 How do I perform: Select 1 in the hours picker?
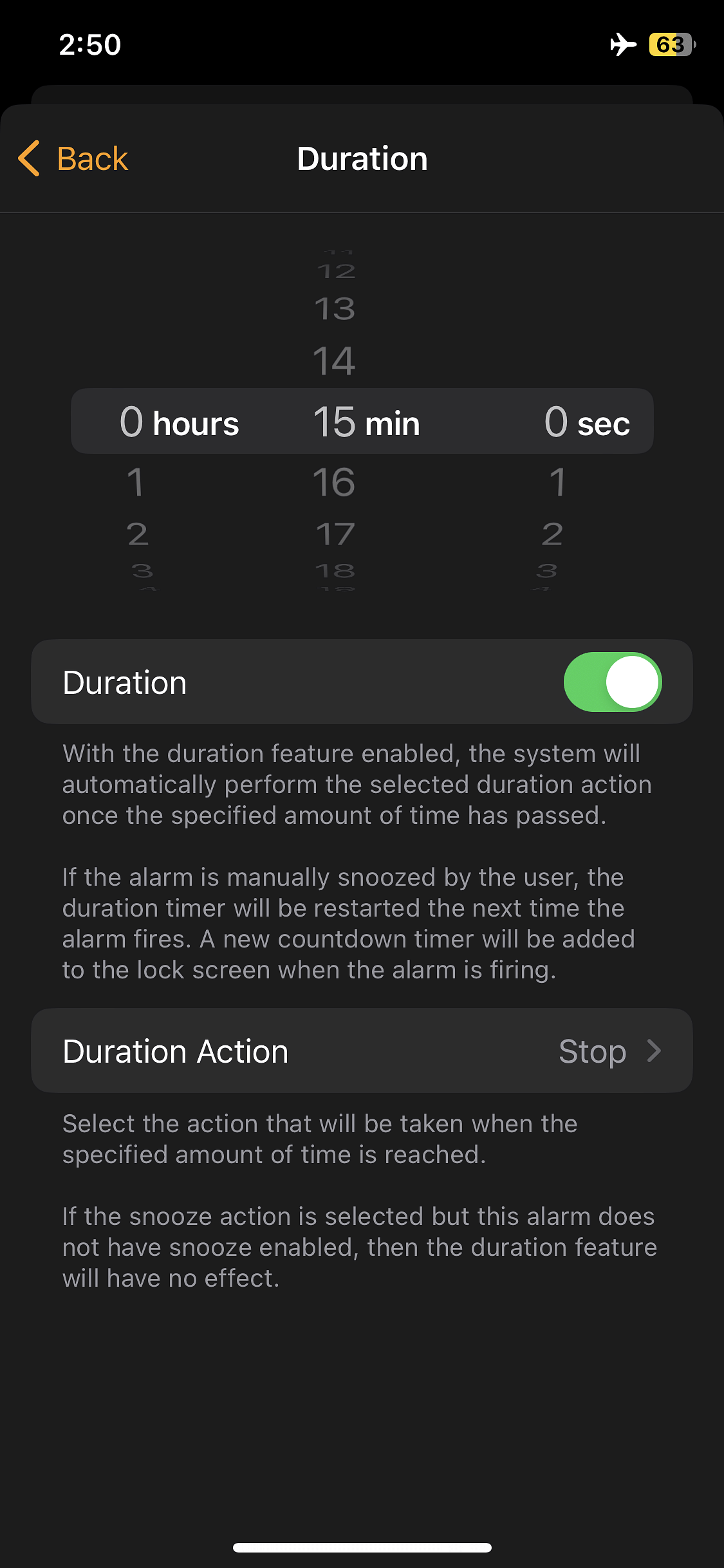(x=135, y=482)
